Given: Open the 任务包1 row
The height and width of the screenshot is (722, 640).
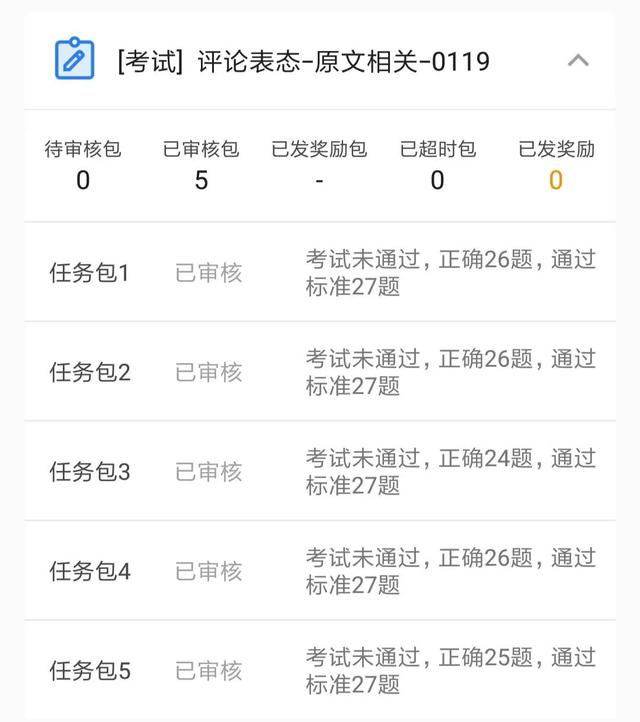Looking at the screenshot, I should click(x=320, y=273).
